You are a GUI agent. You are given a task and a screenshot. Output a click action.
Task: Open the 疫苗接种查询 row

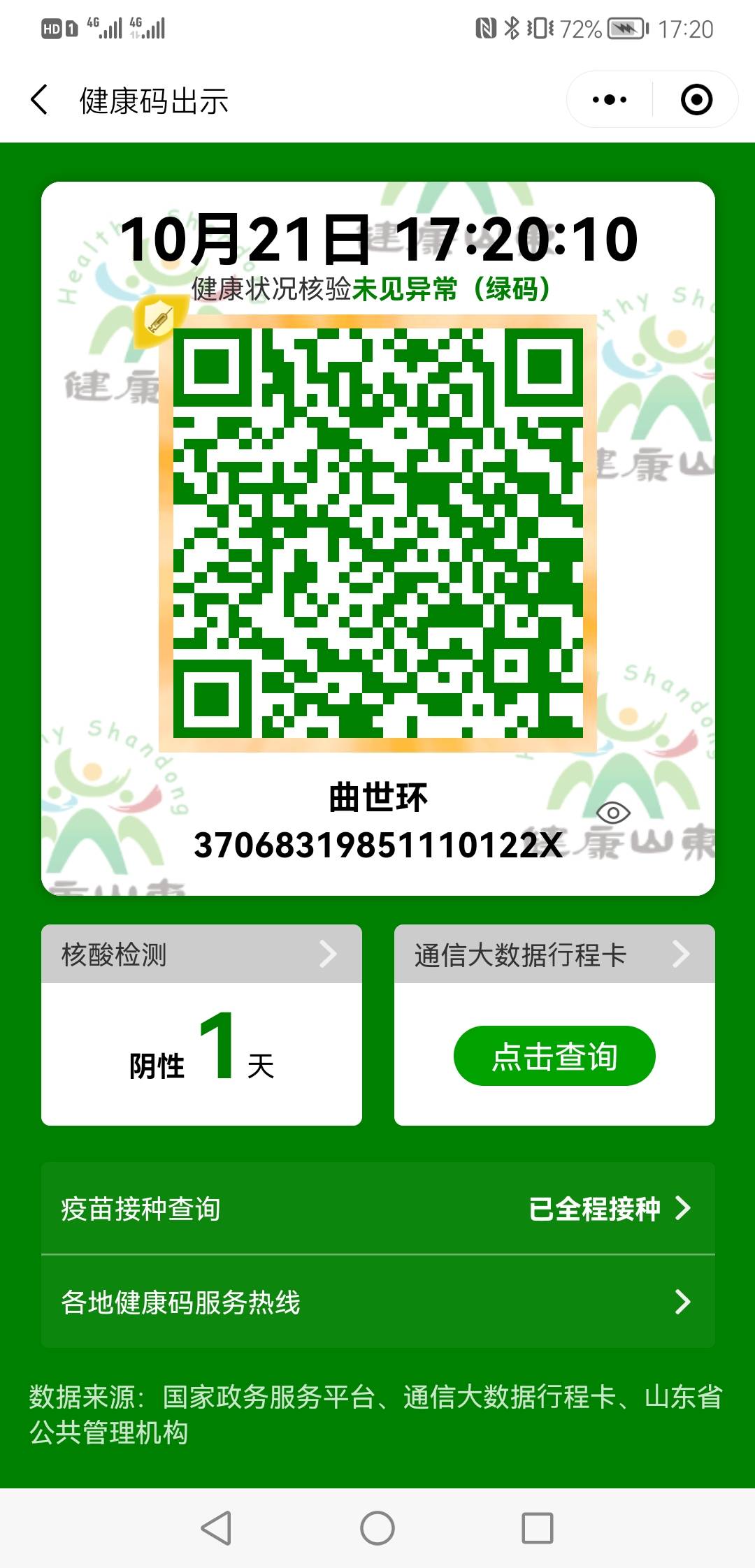[377, 1208]
